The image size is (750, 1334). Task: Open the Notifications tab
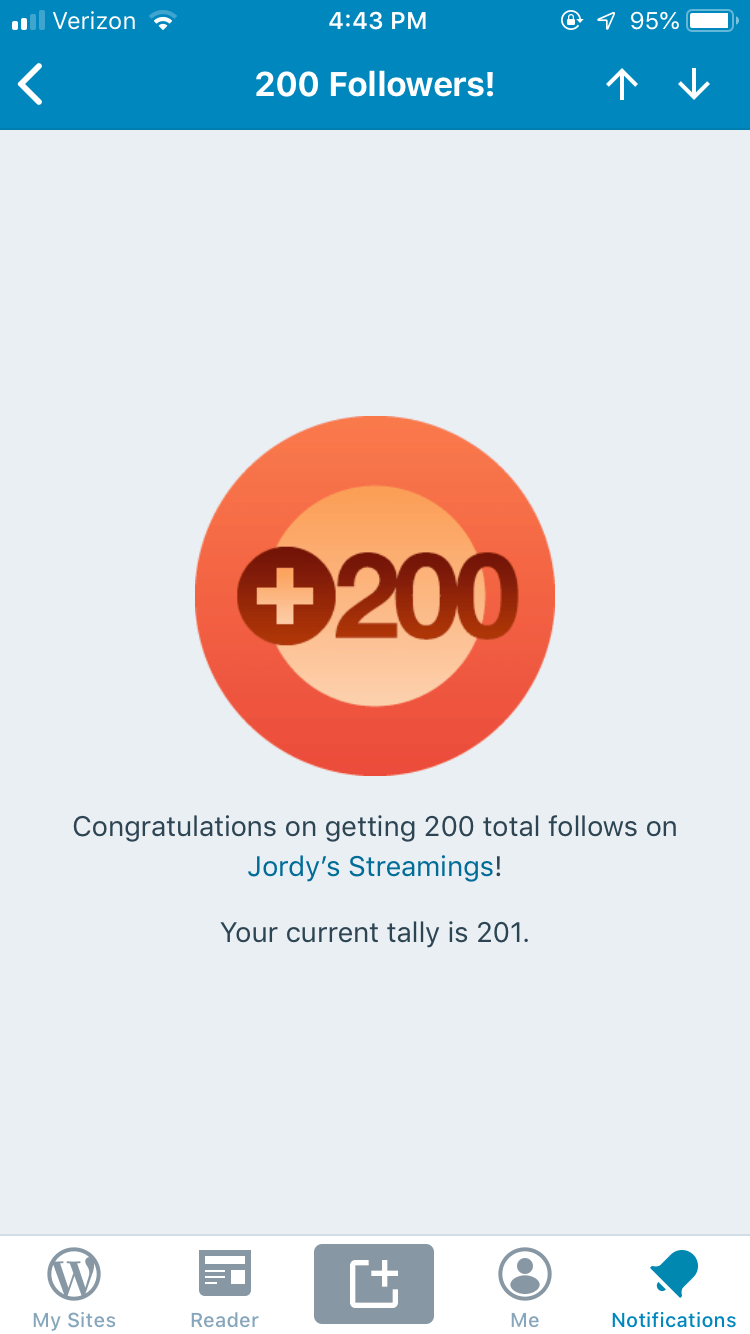(674, 1287)
